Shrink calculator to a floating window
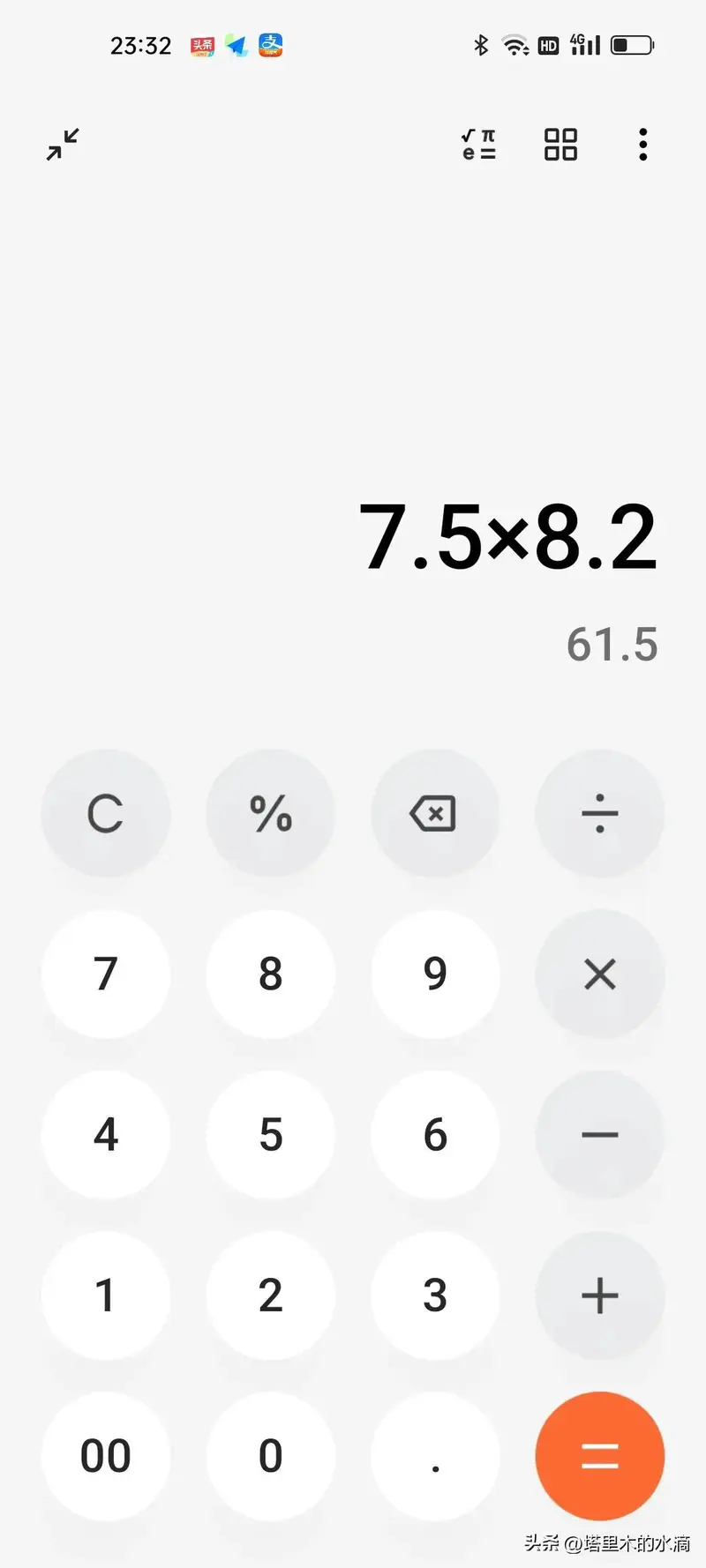The image size is (706, 1568). 63,145
